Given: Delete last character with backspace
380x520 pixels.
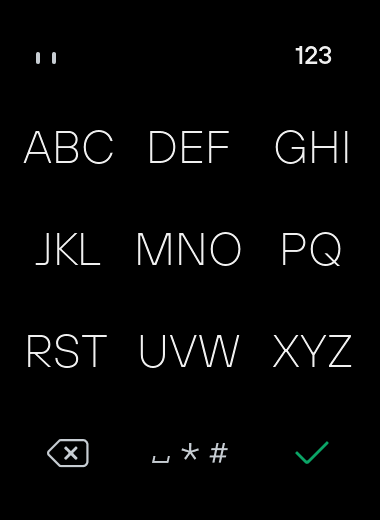Looking at the screenshot, I should click(68, 453).
